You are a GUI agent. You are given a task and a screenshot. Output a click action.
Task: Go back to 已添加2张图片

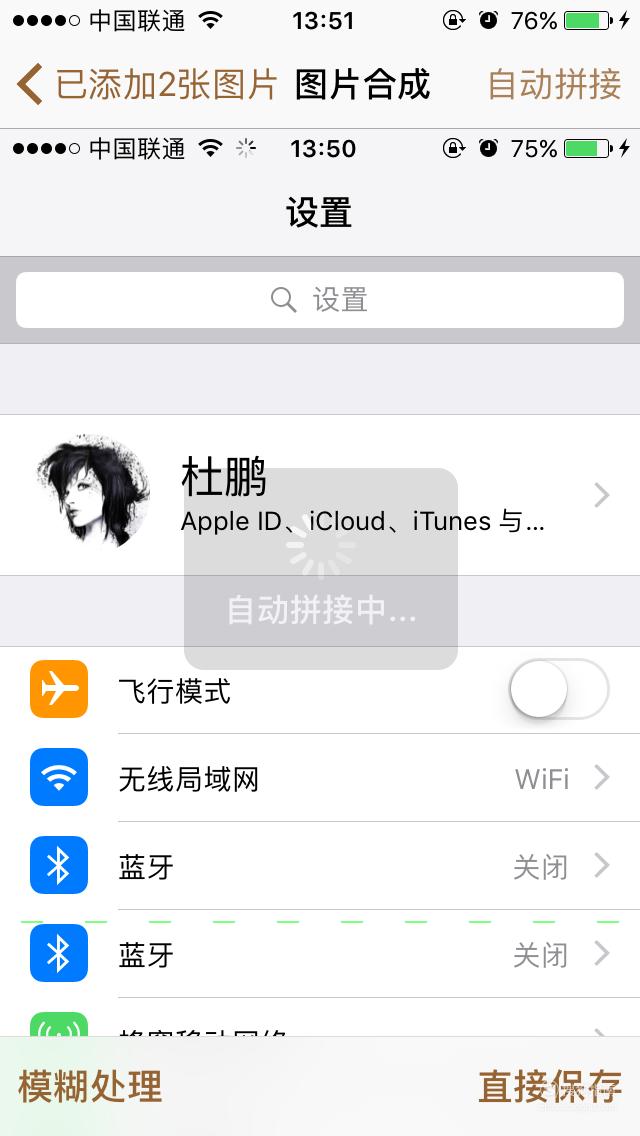click(147, 84)
